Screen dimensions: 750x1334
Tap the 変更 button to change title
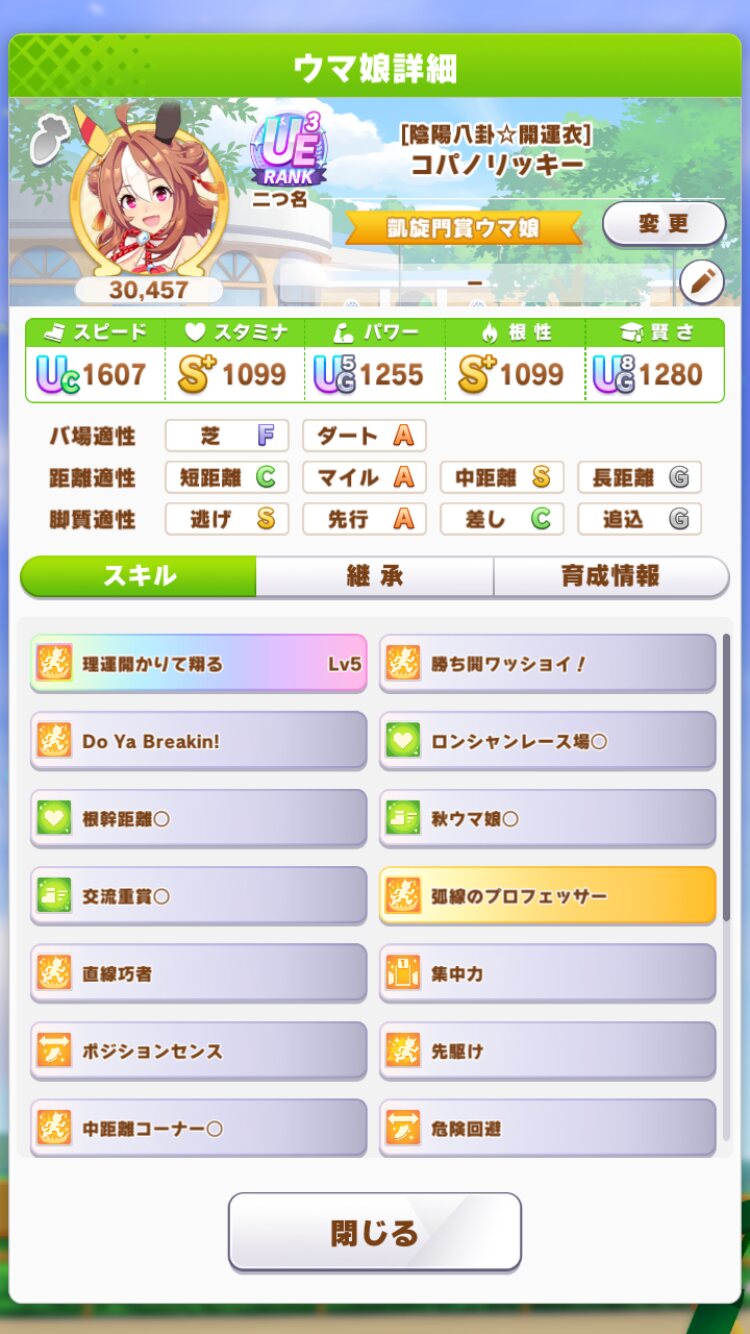point(663,224)
